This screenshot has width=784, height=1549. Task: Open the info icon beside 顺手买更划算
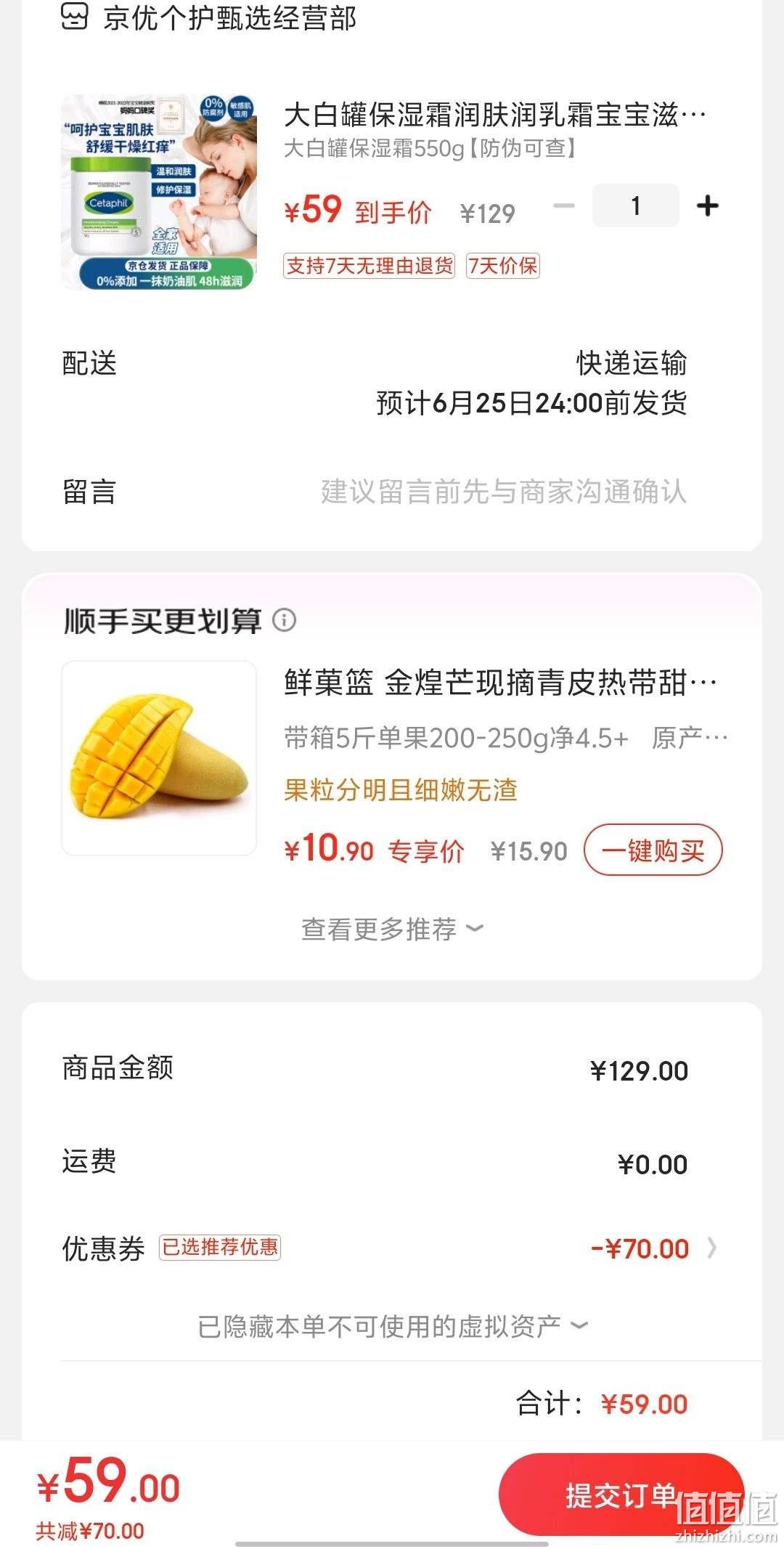point(284,621)
